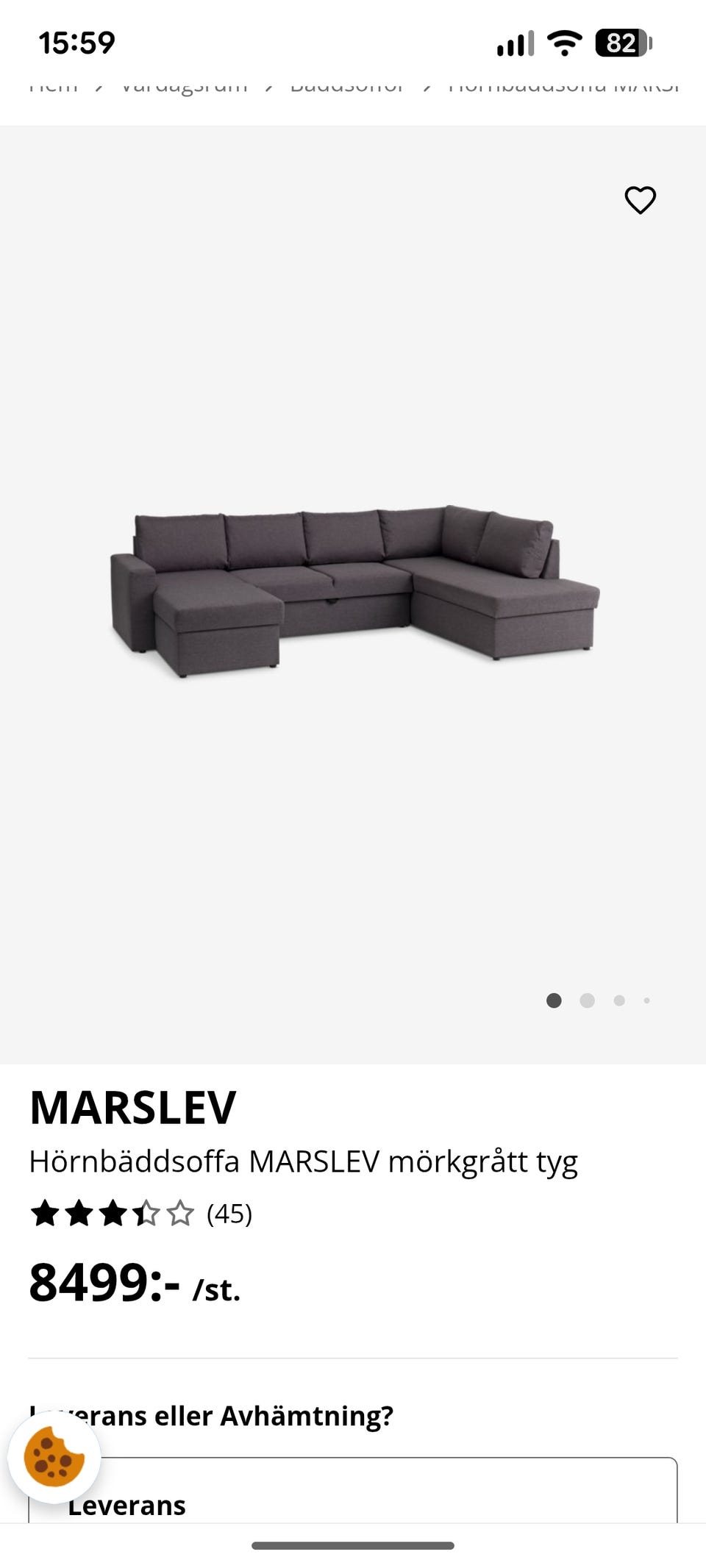Screen dimensions: 706x1568
Task: Open the cookie settings badge
Action: 54,1457
